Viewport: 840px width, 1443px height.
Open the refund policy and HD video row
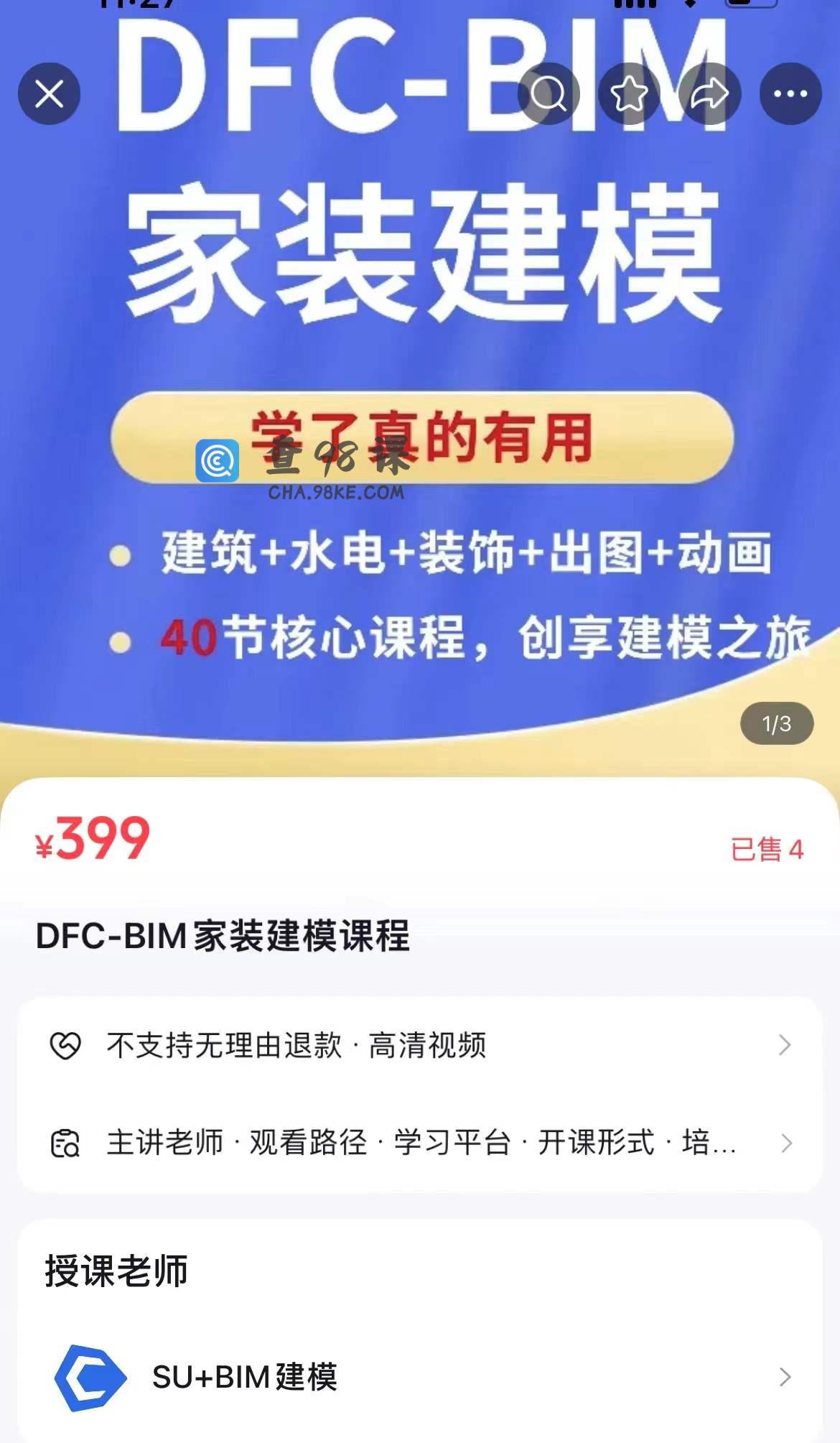[x=420, y=1045]
